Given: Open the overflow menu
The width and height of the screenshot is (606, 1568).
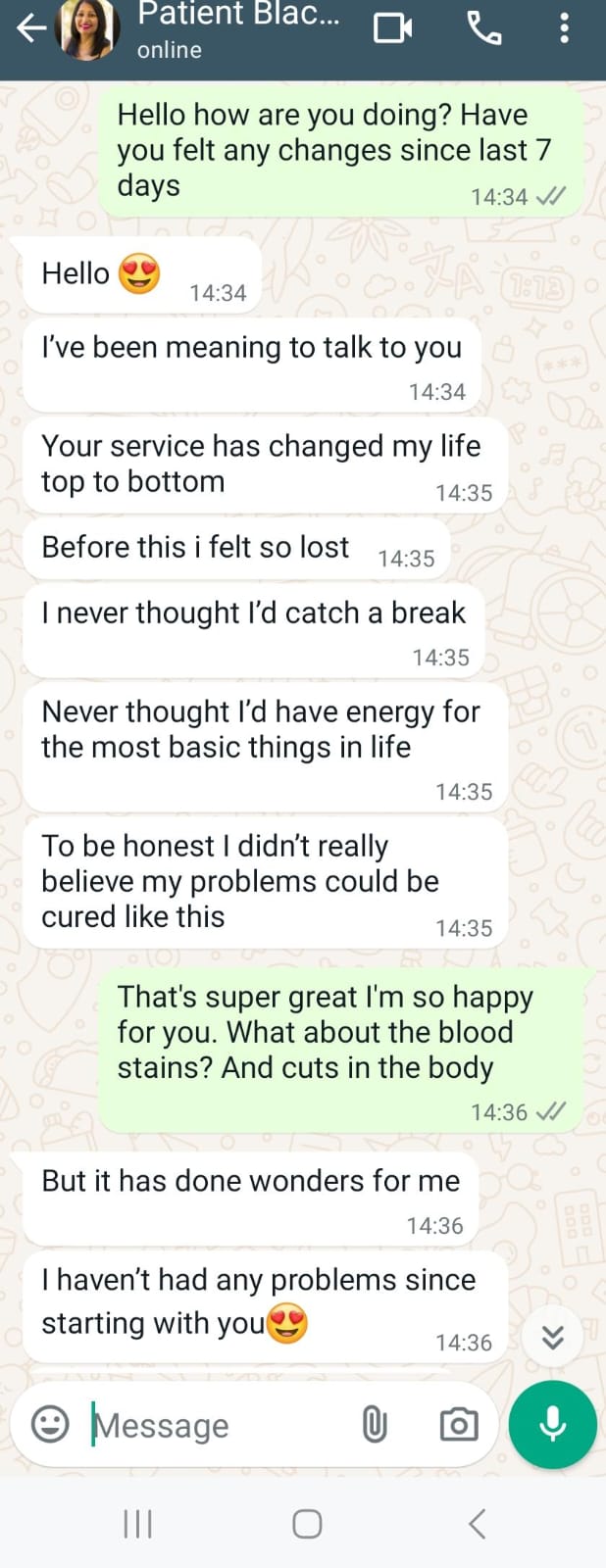Looking at the screenshot, I should [564, 28].
